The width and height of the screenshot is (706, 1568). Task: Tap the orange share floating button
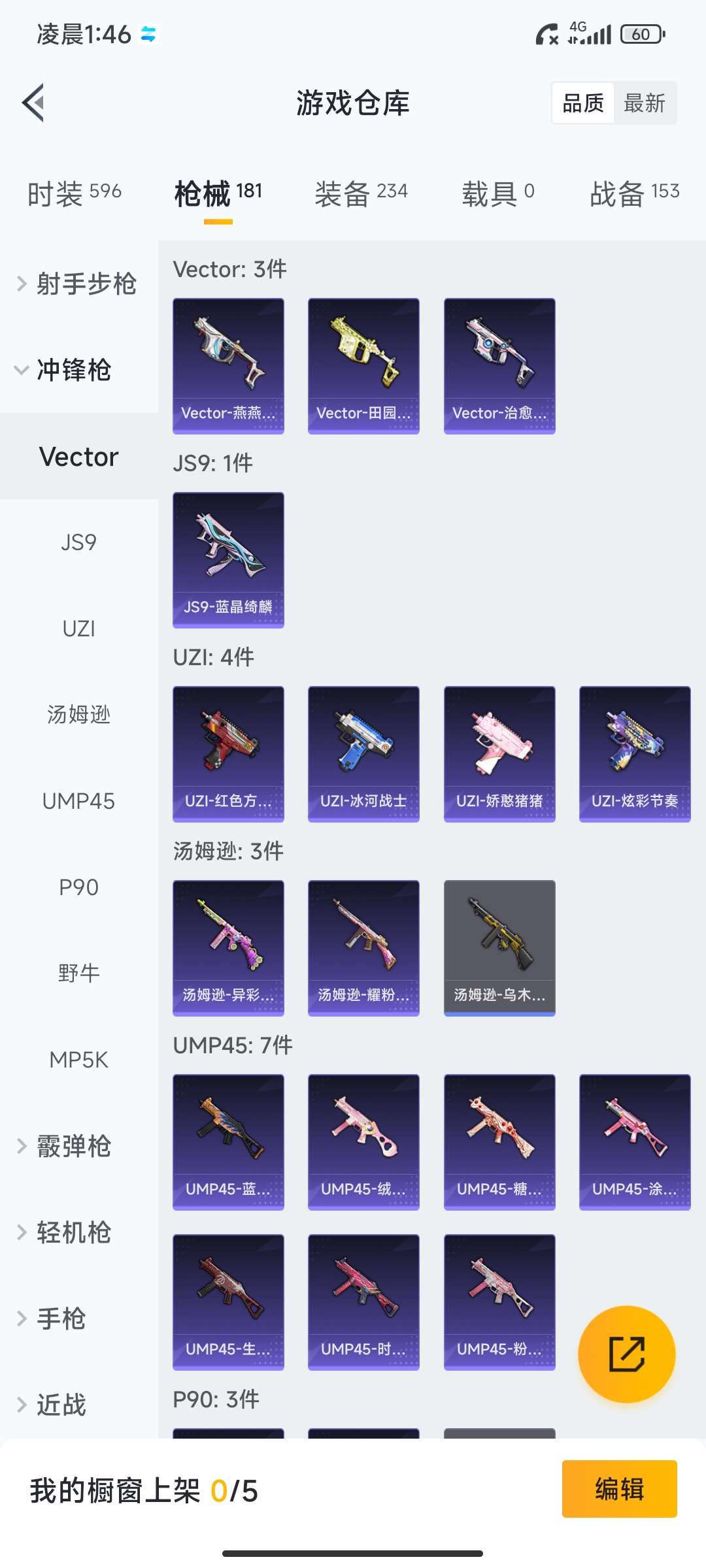click(626, 1354)
